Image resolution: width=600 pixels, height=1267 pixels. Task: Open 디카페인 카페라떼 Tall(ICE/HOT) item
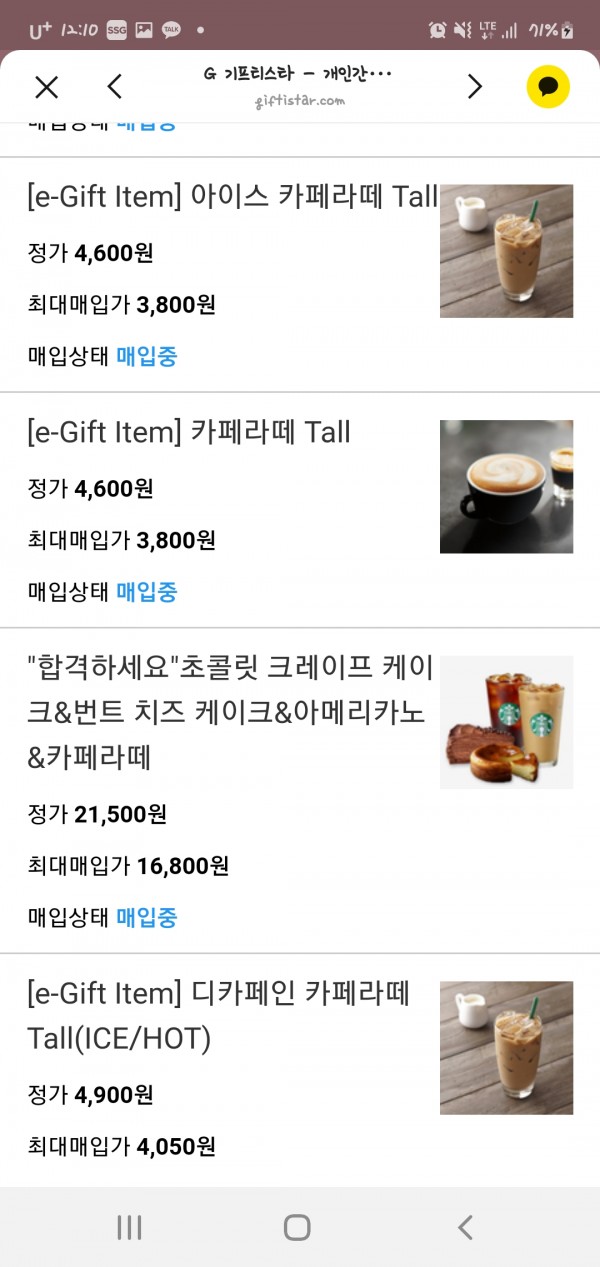(x=218, y=1016)
